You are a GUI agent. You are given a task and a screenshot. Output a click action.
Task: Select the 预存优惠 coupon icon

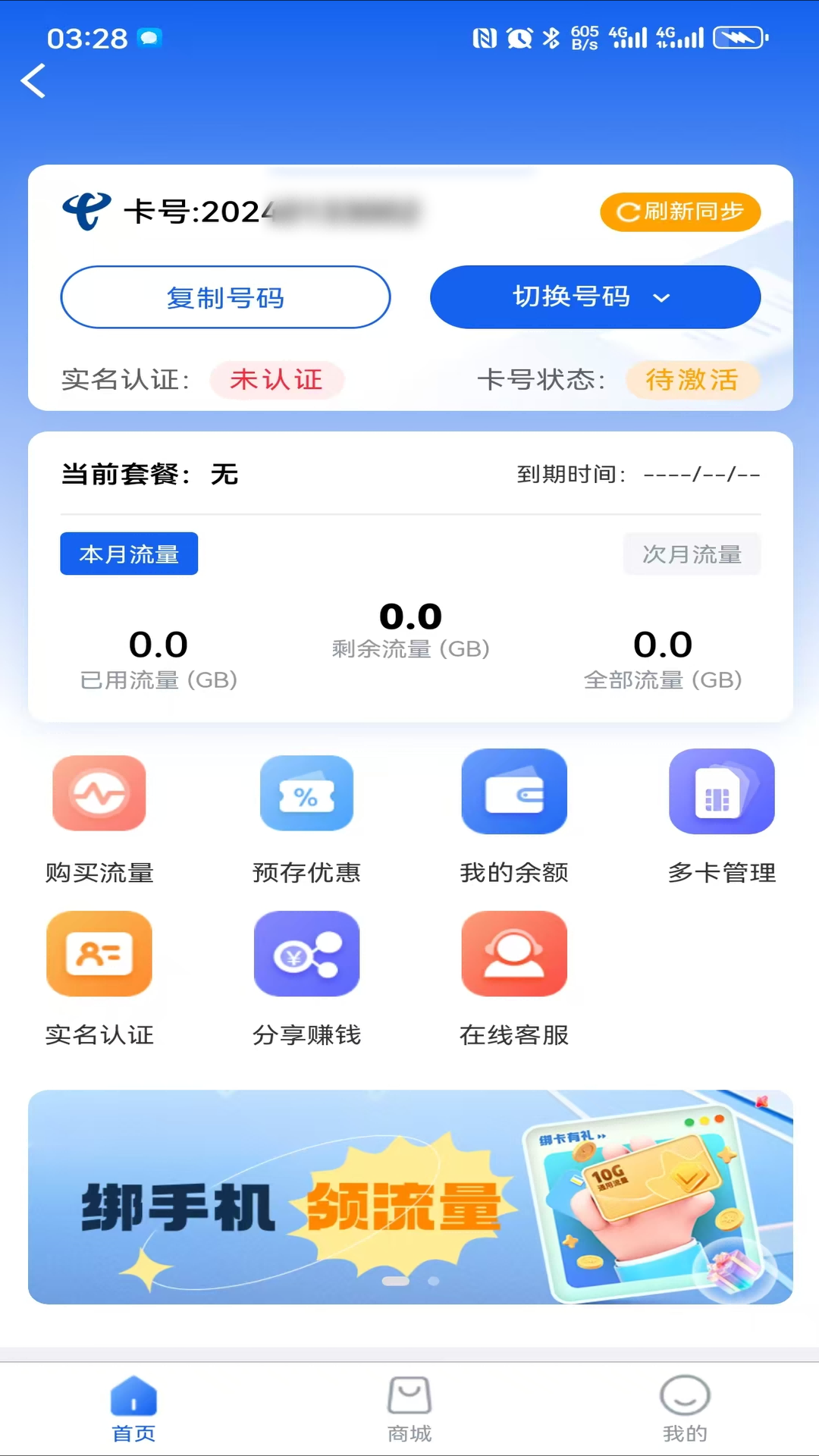tap(306, 792)
